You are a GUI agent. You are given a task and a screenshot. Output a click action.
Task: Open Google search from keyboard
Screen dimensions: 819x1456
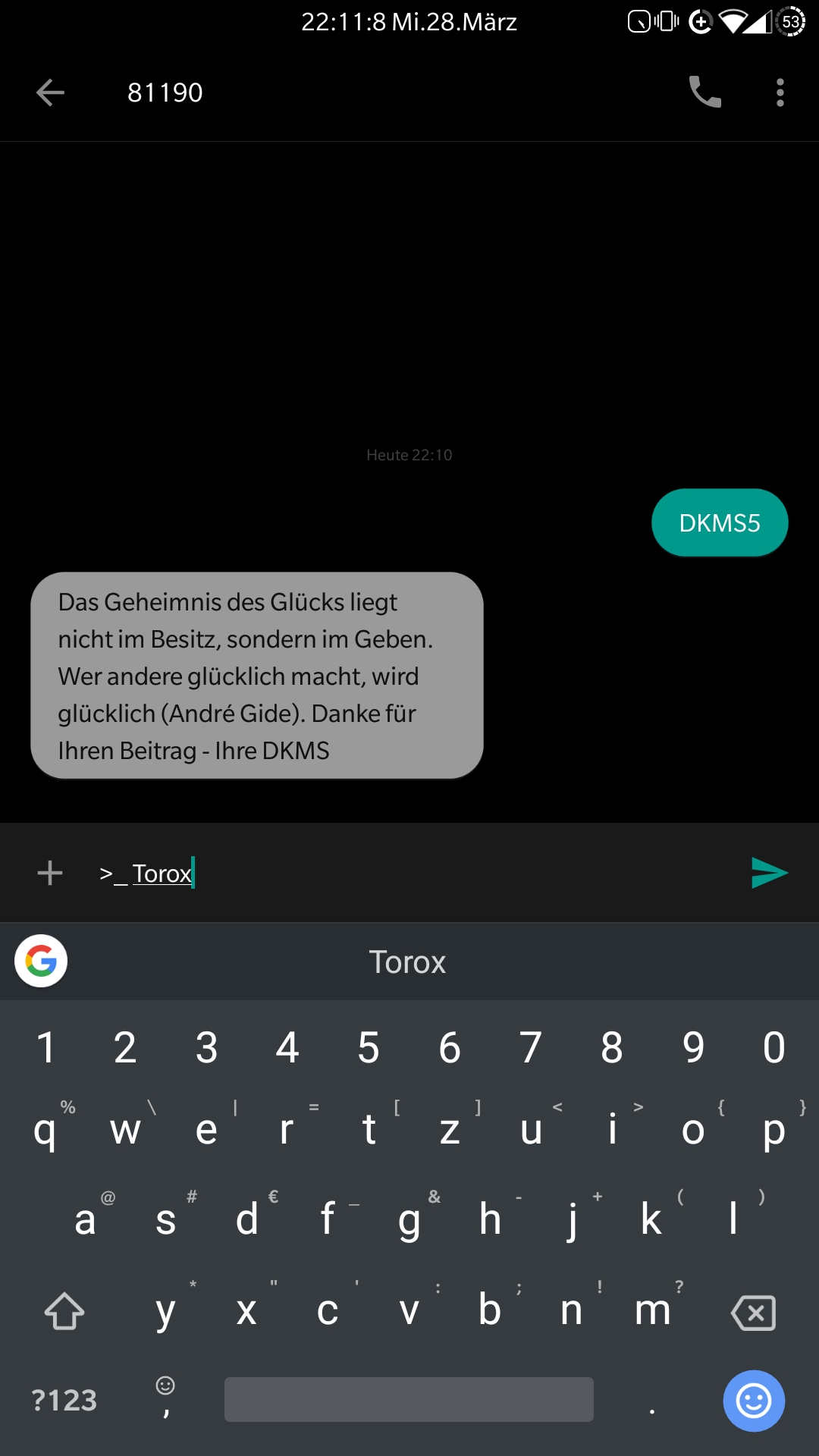(x=41, y=961)
